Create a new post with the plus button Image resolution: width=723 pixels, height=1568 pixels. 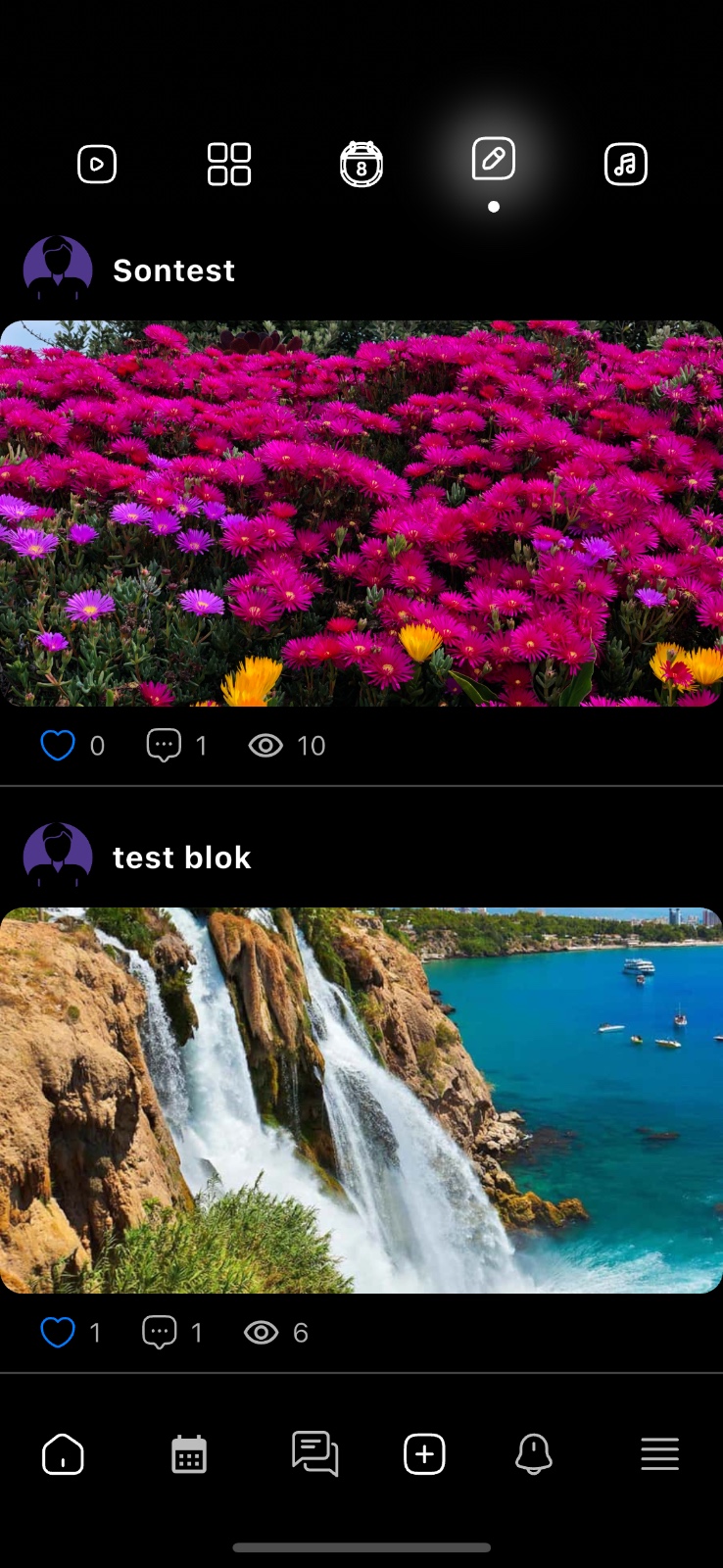[x=424, y=1454]
